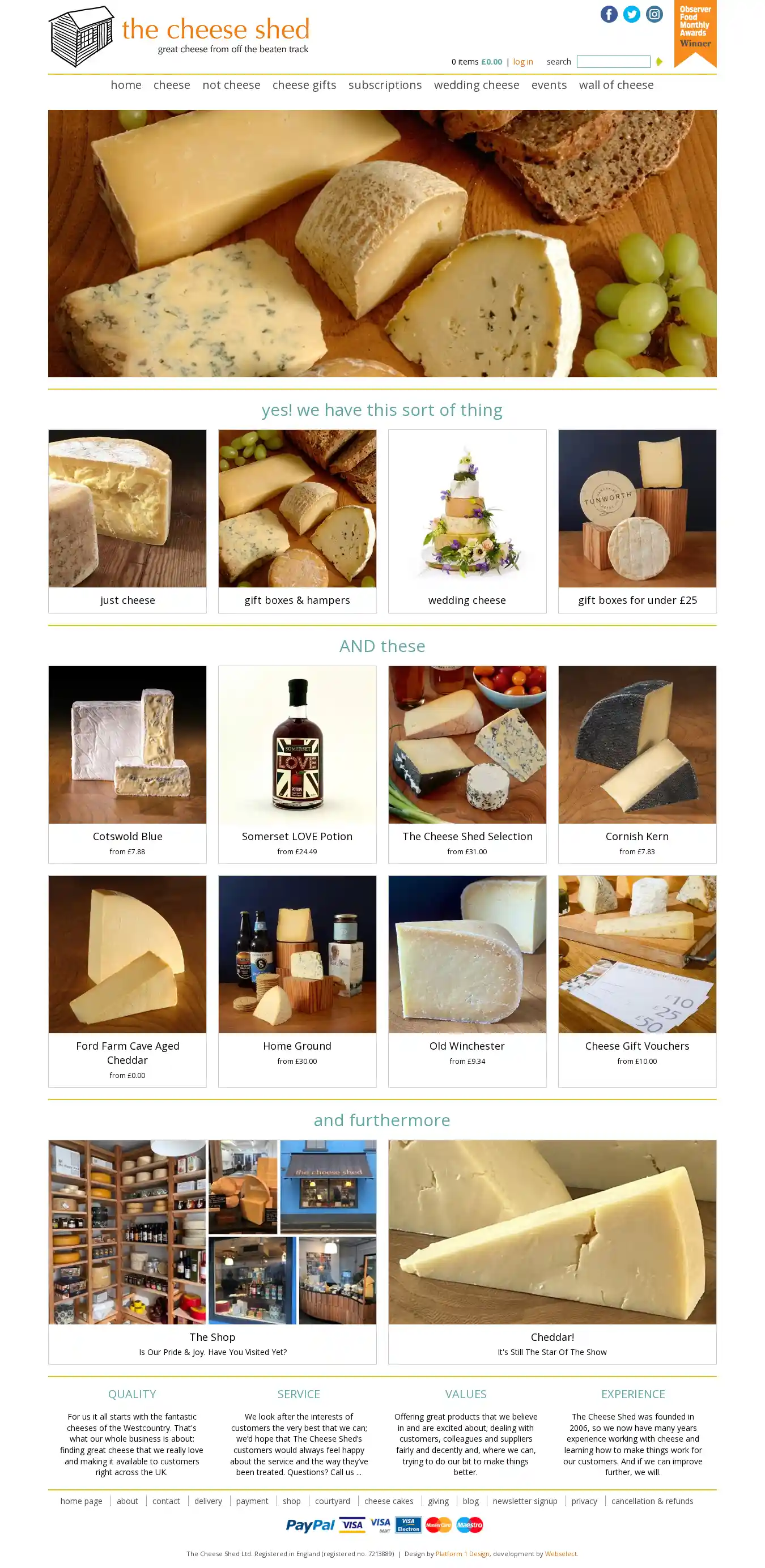Open The Shop feature card
Viewport: 765px width, 1568px height.
(212, 1250)
